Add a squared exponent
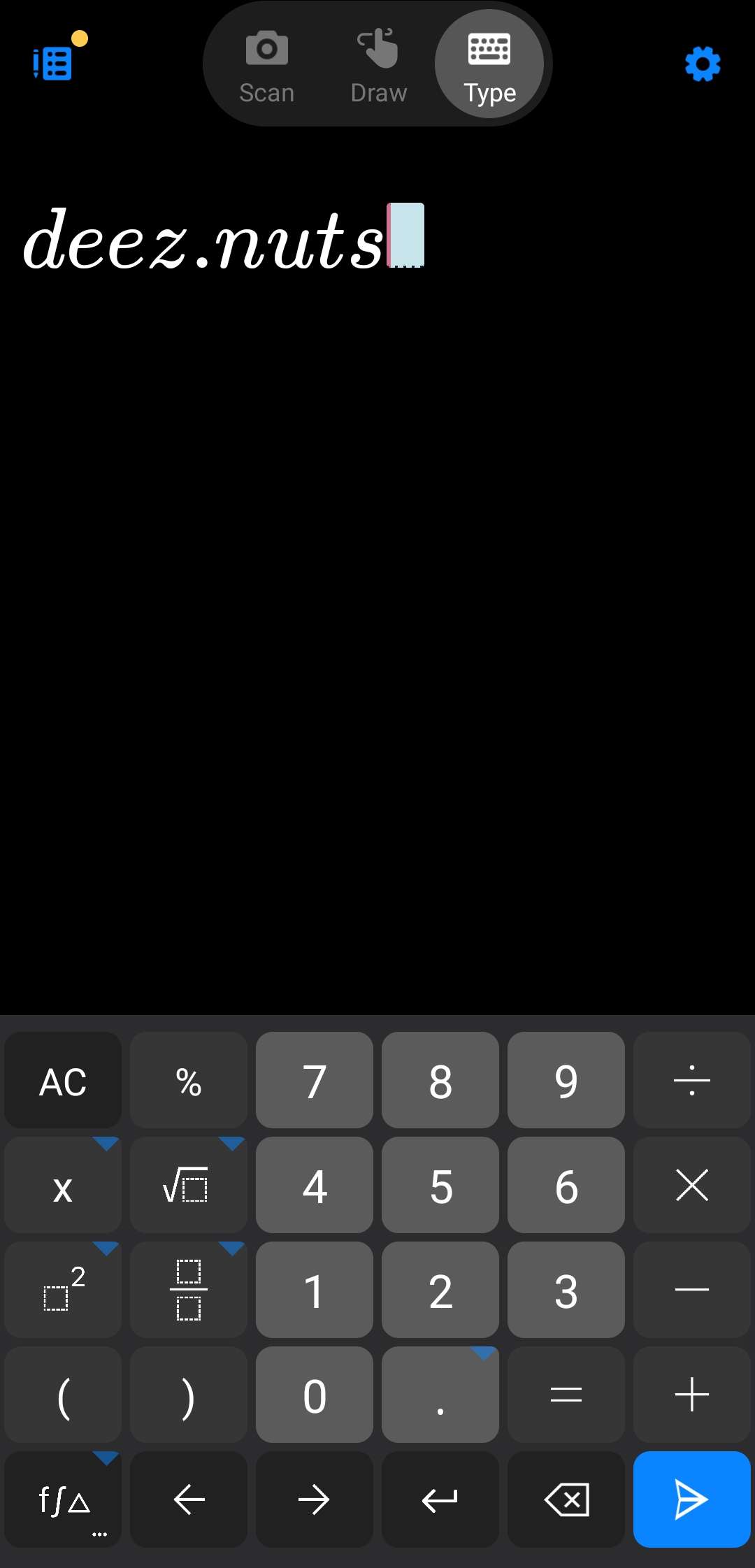 coord(63,1290)
